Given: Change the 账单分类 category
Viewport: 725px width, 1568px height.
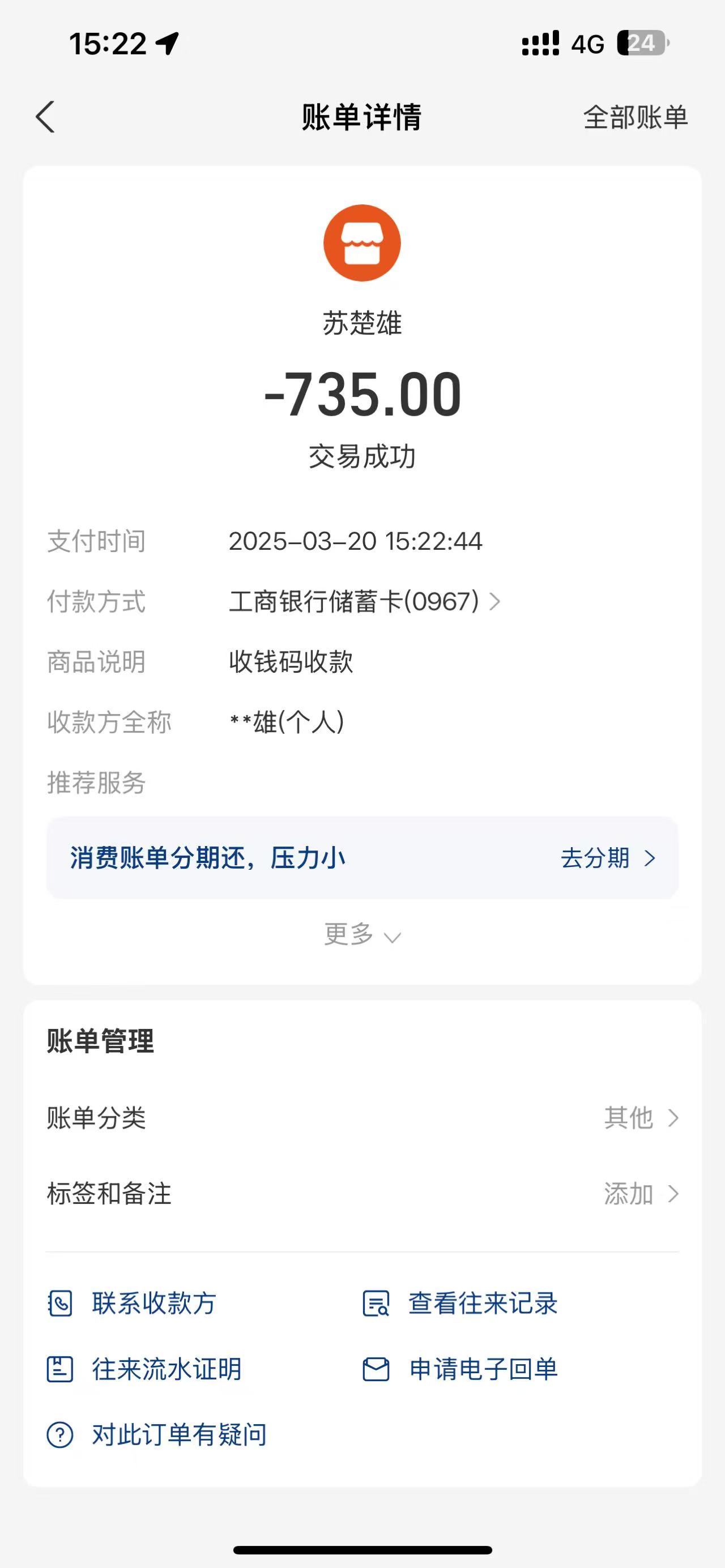Looking at the screenshot, I should coord(641,1118).
